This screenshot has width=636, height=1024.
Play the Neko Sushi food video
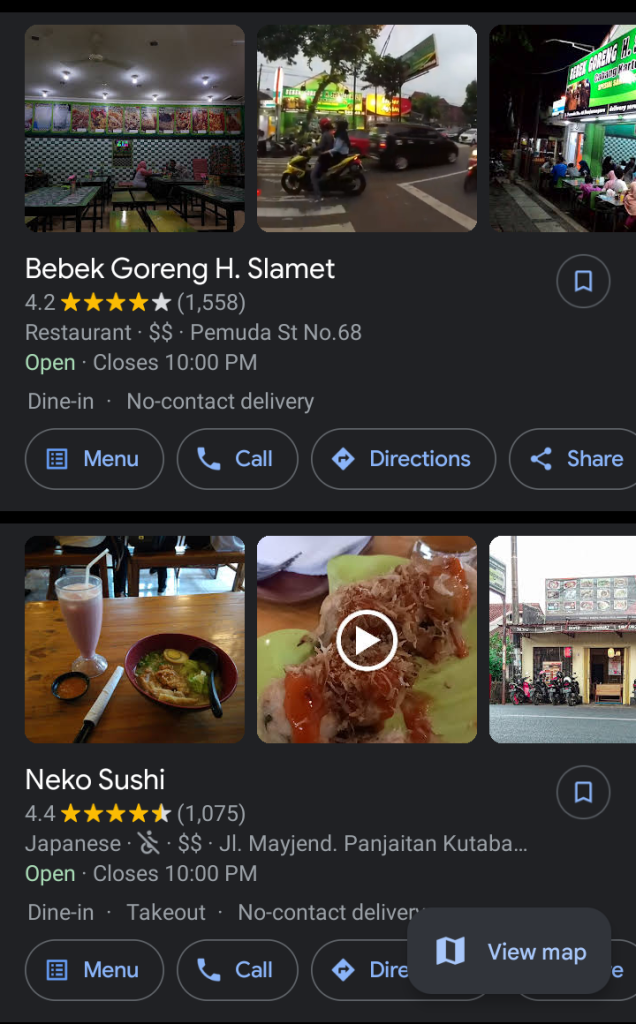(367, 640)
